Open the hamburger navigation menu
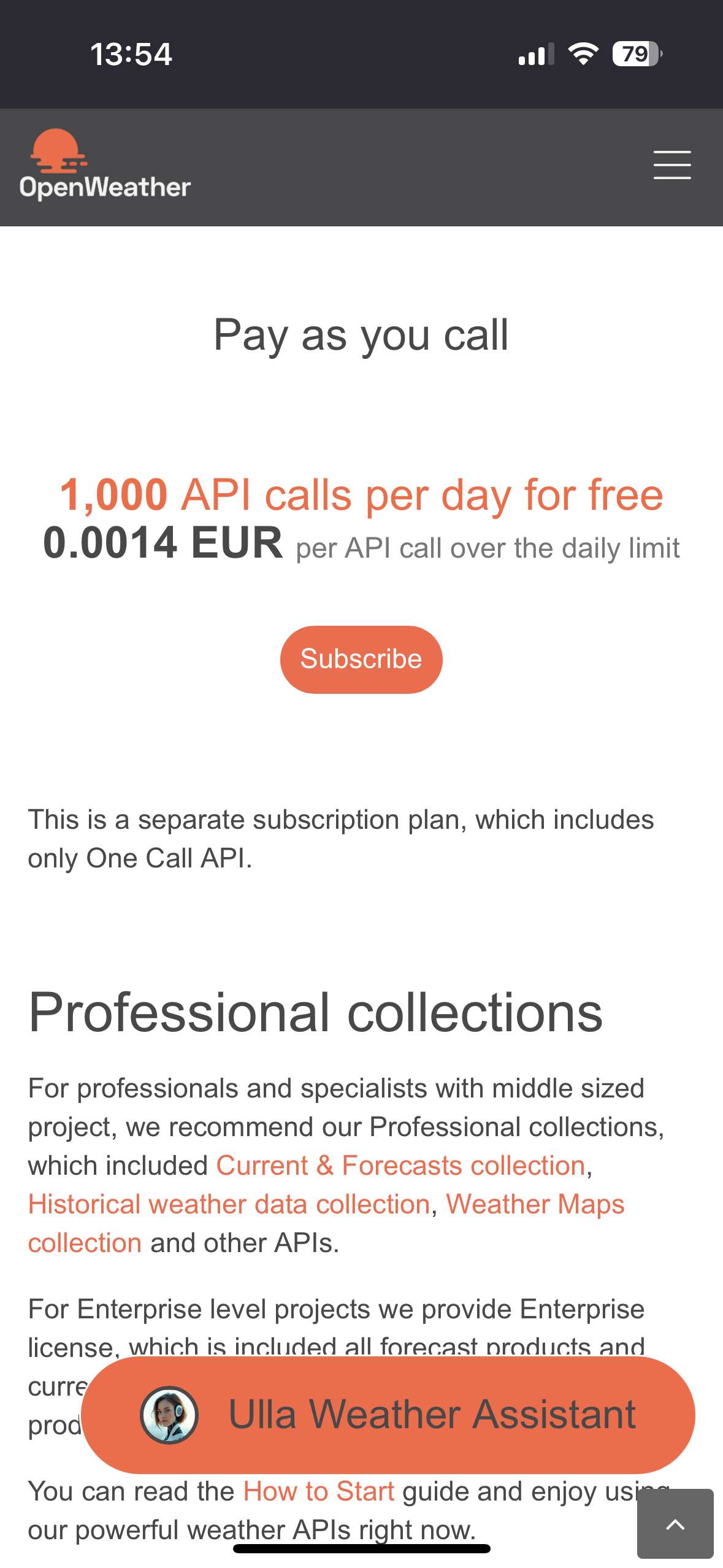 [x=671, y=165]
